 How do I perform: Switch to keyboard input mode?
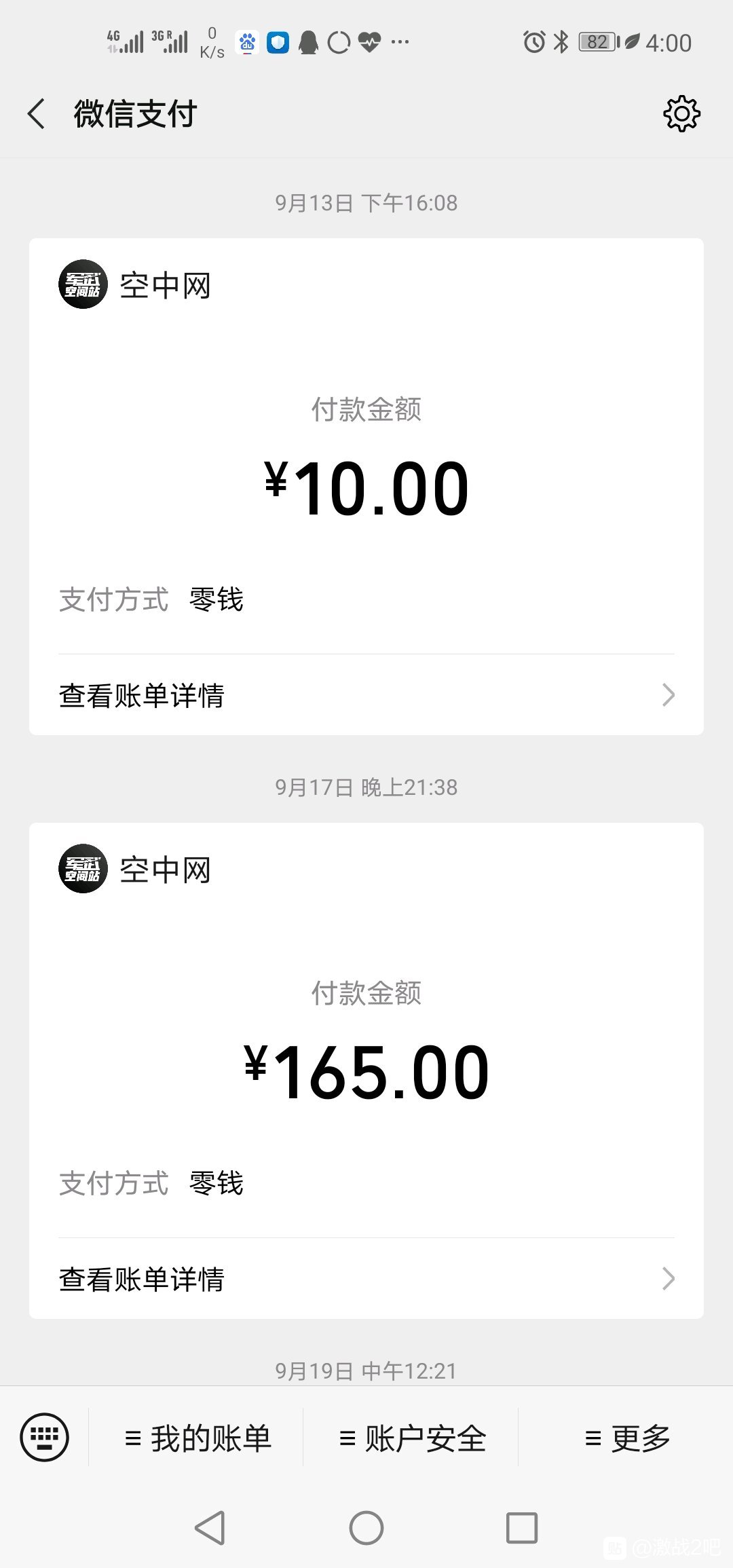[45, 1436]
